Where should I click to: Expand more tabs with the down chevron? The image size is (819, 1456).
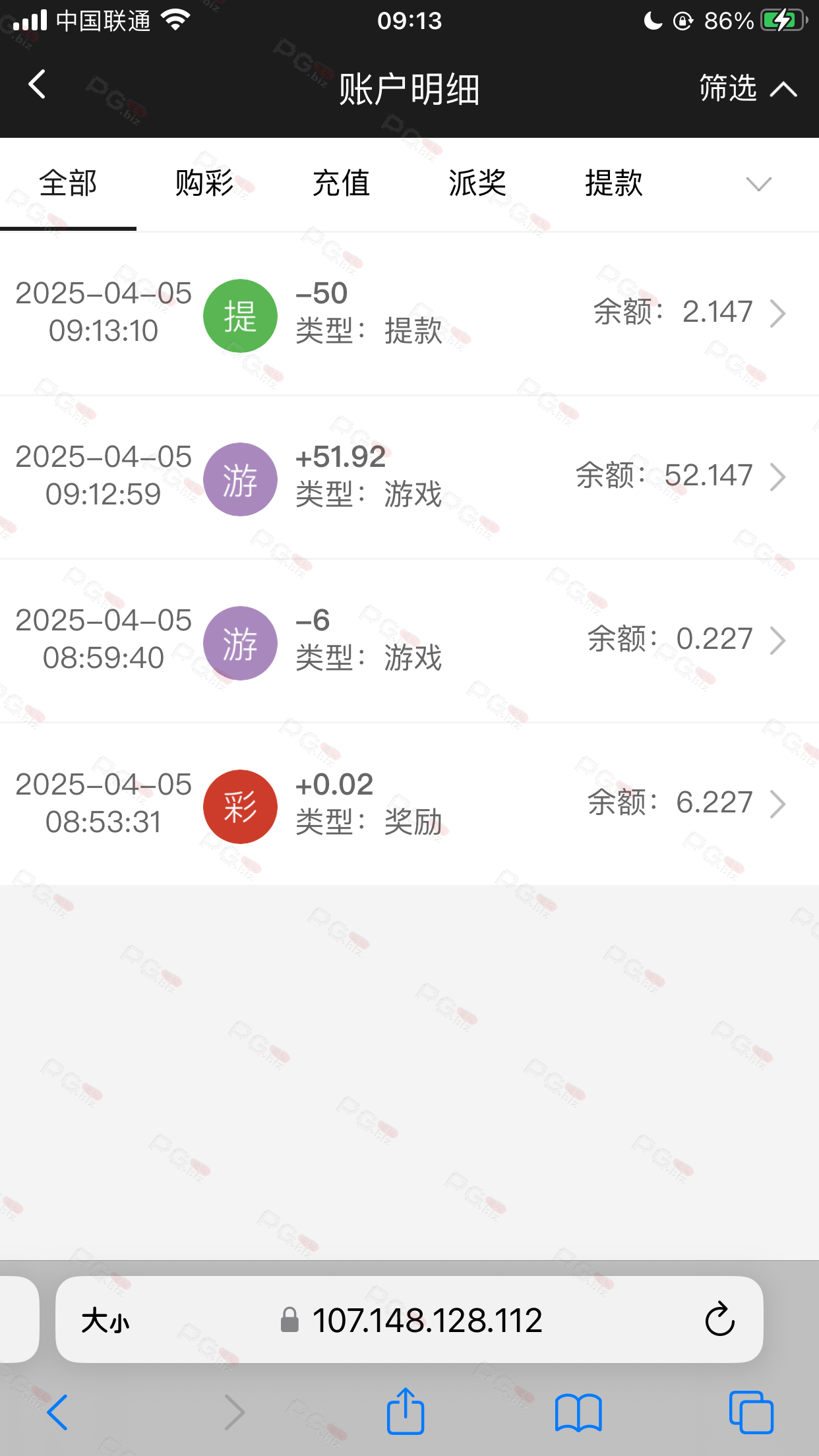758,184
